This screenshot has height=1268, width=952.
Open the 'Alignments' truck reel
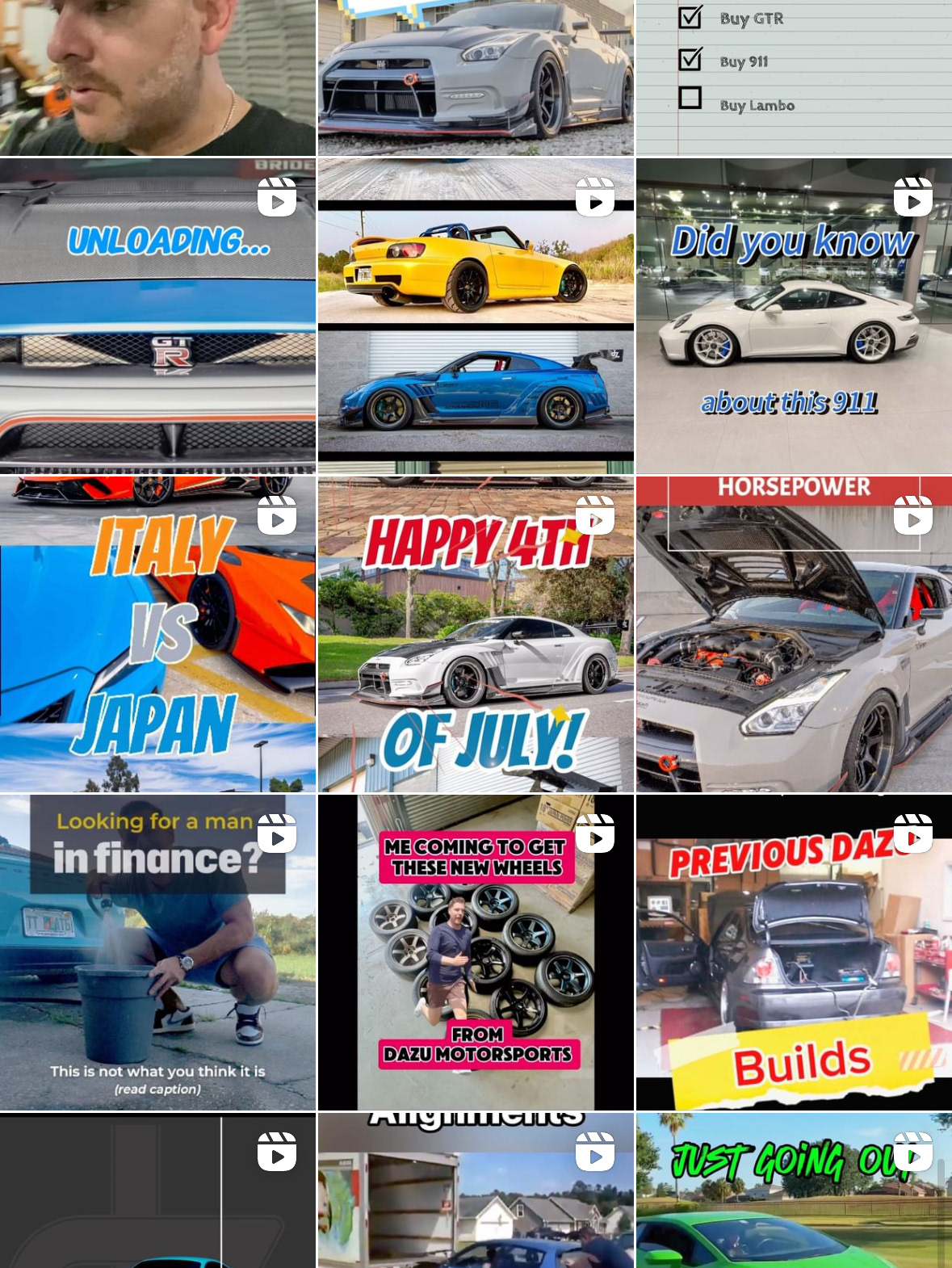click(476, 1191)
